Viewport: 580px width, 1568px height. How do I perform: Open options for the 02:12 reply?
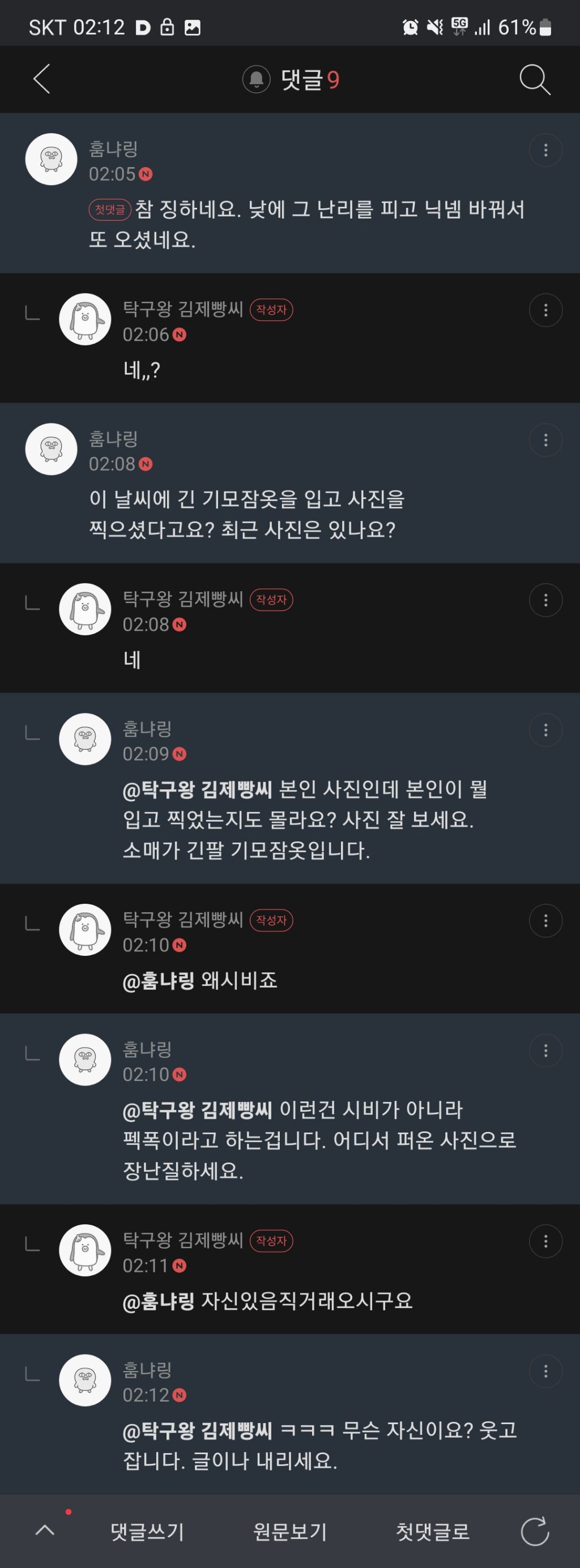[x=545, y=1371]
